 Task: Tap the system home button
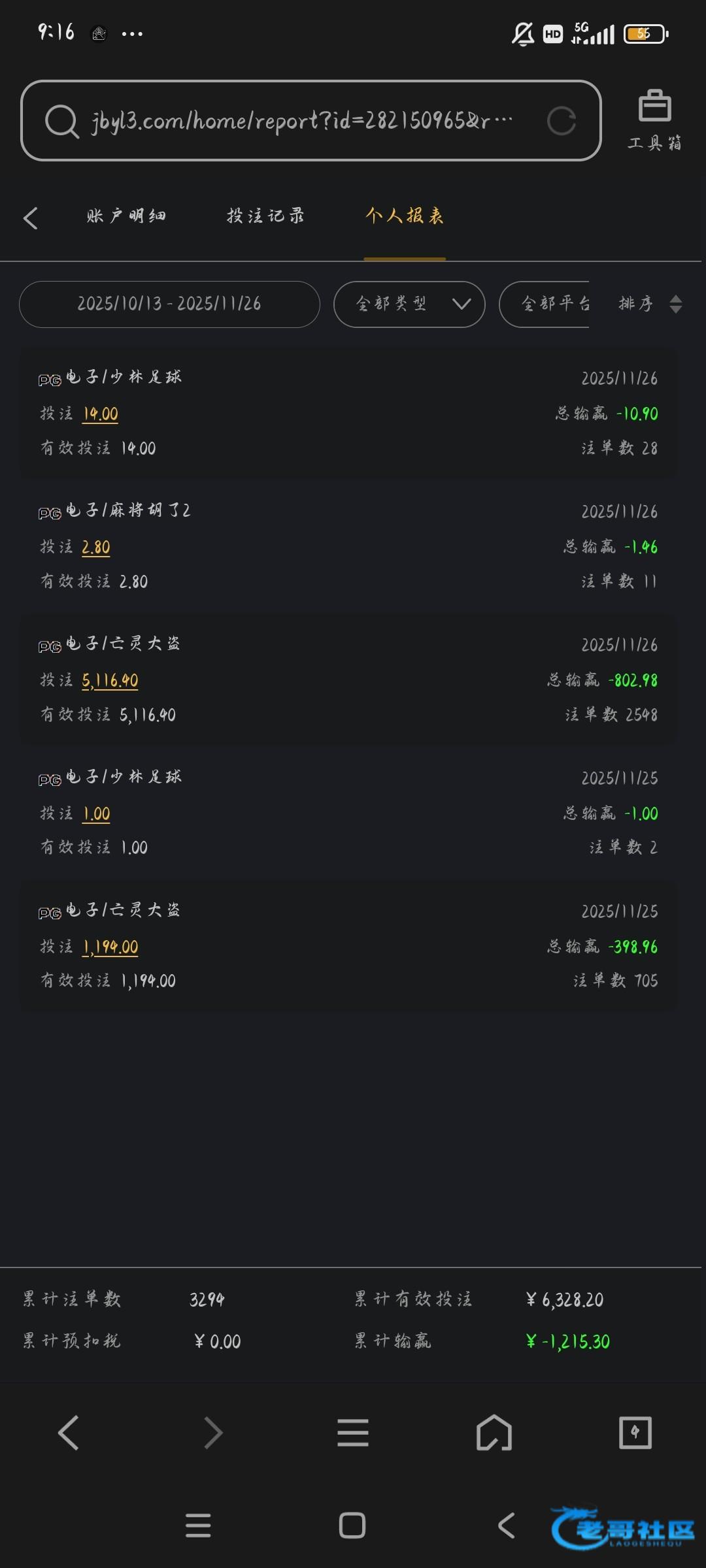[x=352, y=1526]
